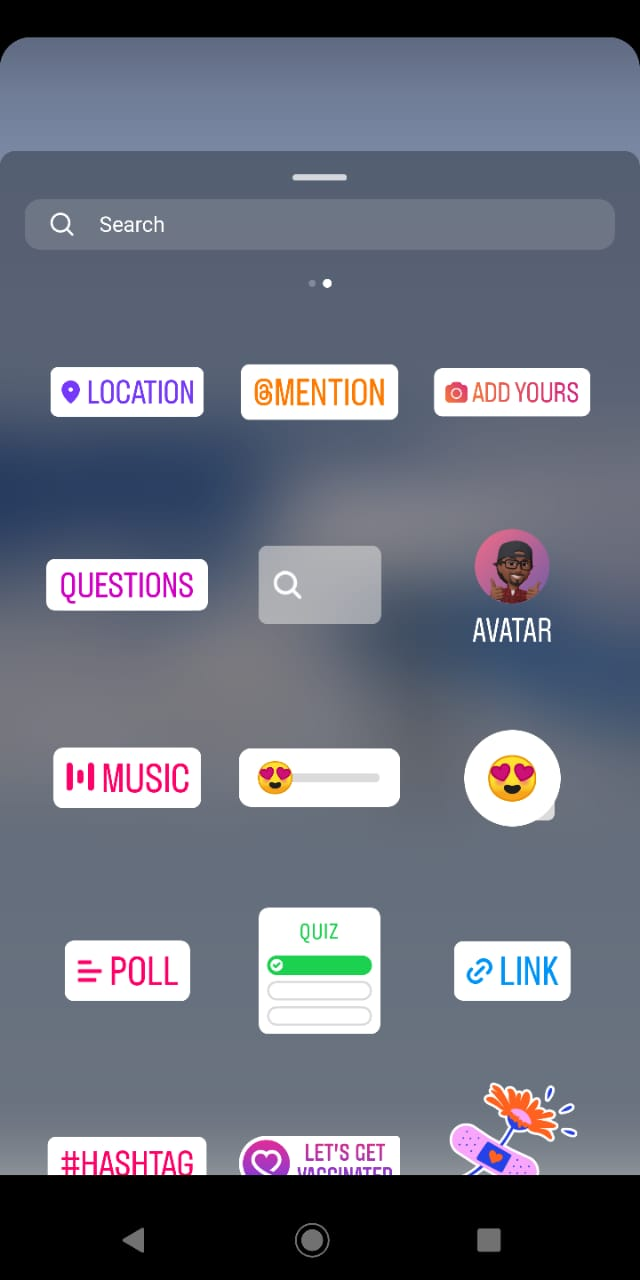Add the Music sticker

pyautogui.click(x=127, y=778)
